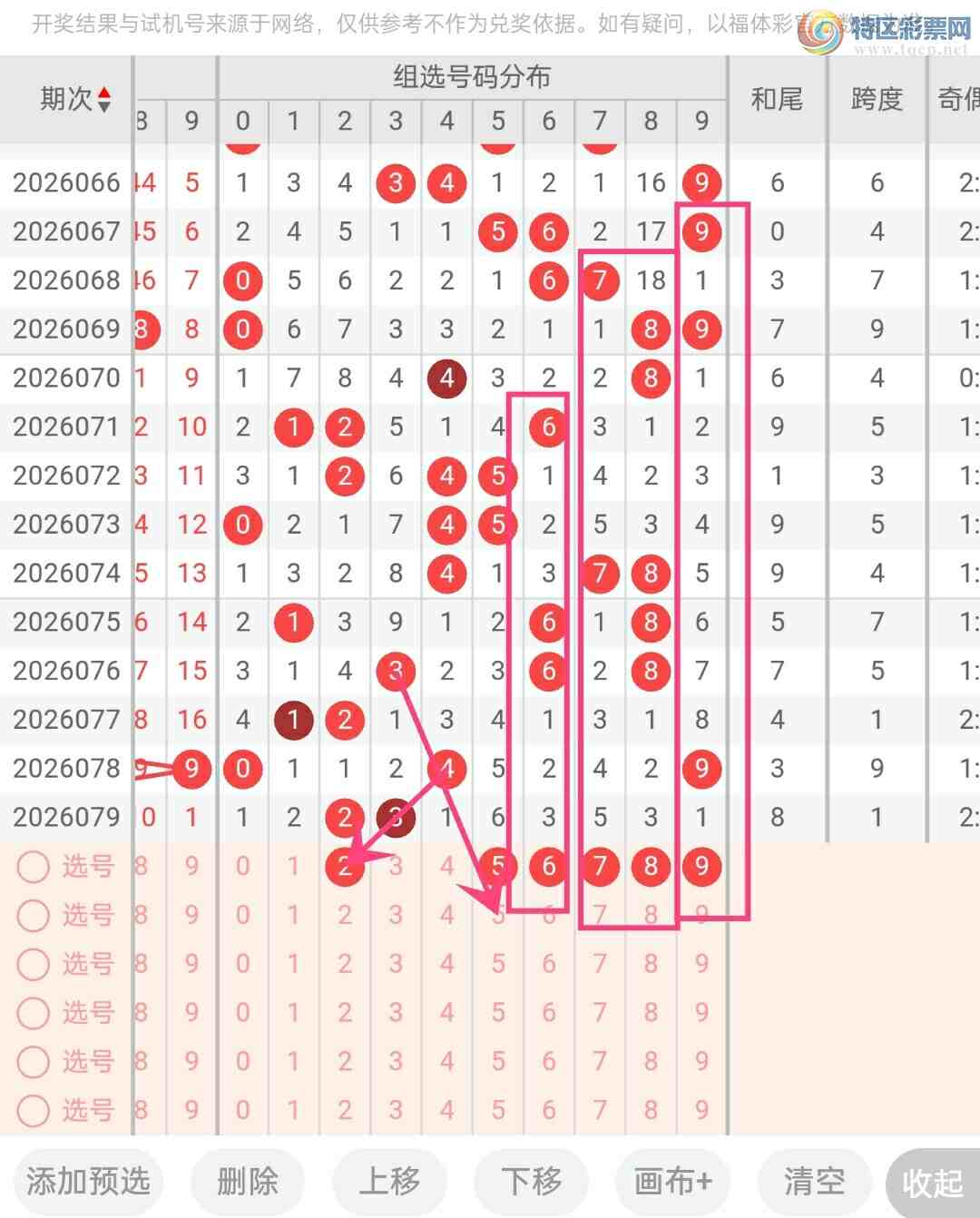Clear all selections with 清空
This screenshot has width=980, height=1218.
coord(814,1181)
